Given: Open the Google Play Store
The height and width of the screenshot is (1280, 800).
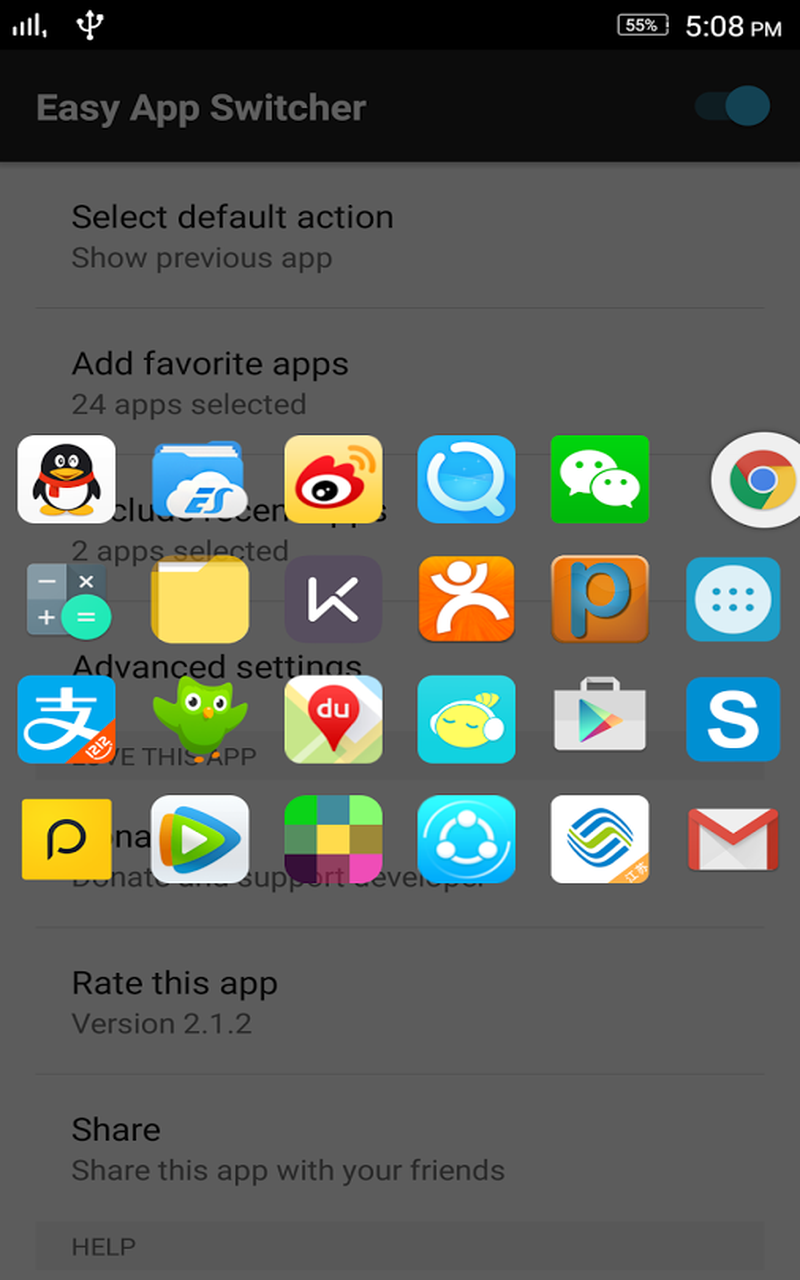Looking at the screenshot, I should [600, 718].
